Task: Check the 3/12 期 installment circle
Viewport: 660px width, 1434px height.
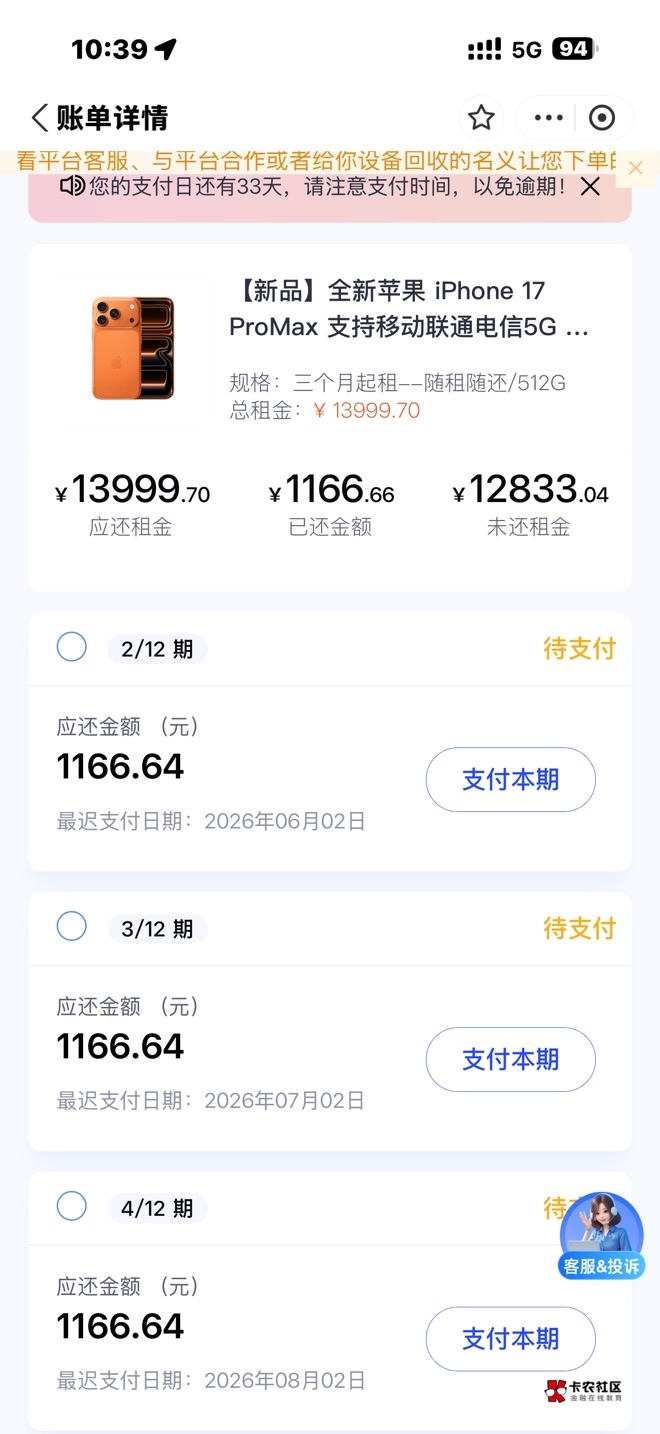Action: point(72,927)
